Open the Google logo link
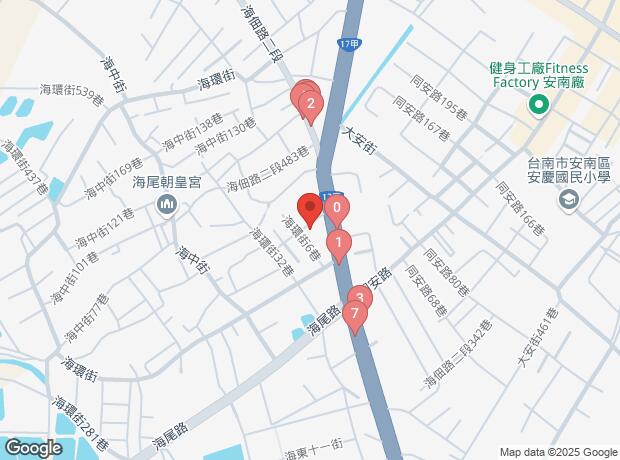Screen dimensions: 620x460 [x=33, y=448]
